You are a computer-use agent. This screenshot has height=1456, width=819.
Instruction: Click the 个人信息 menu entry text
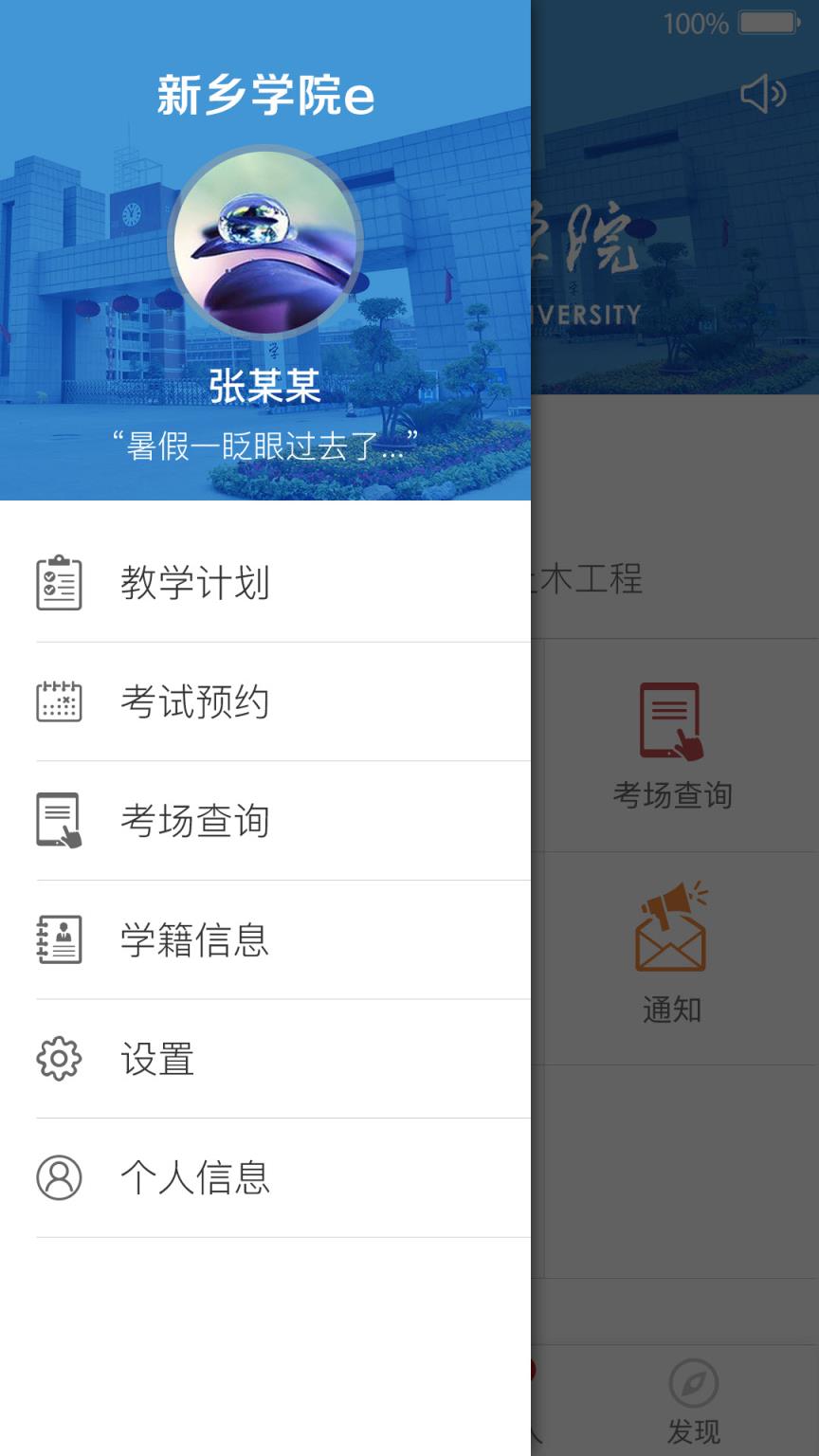[194, 1178]
